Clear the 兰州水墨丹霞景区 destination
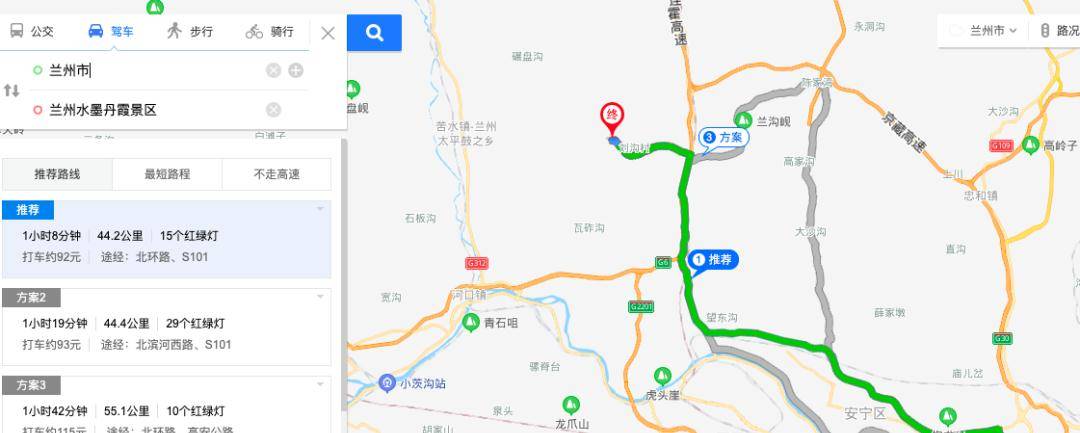The height and width of the screenshot is (433, 1080). click(272, 110)
